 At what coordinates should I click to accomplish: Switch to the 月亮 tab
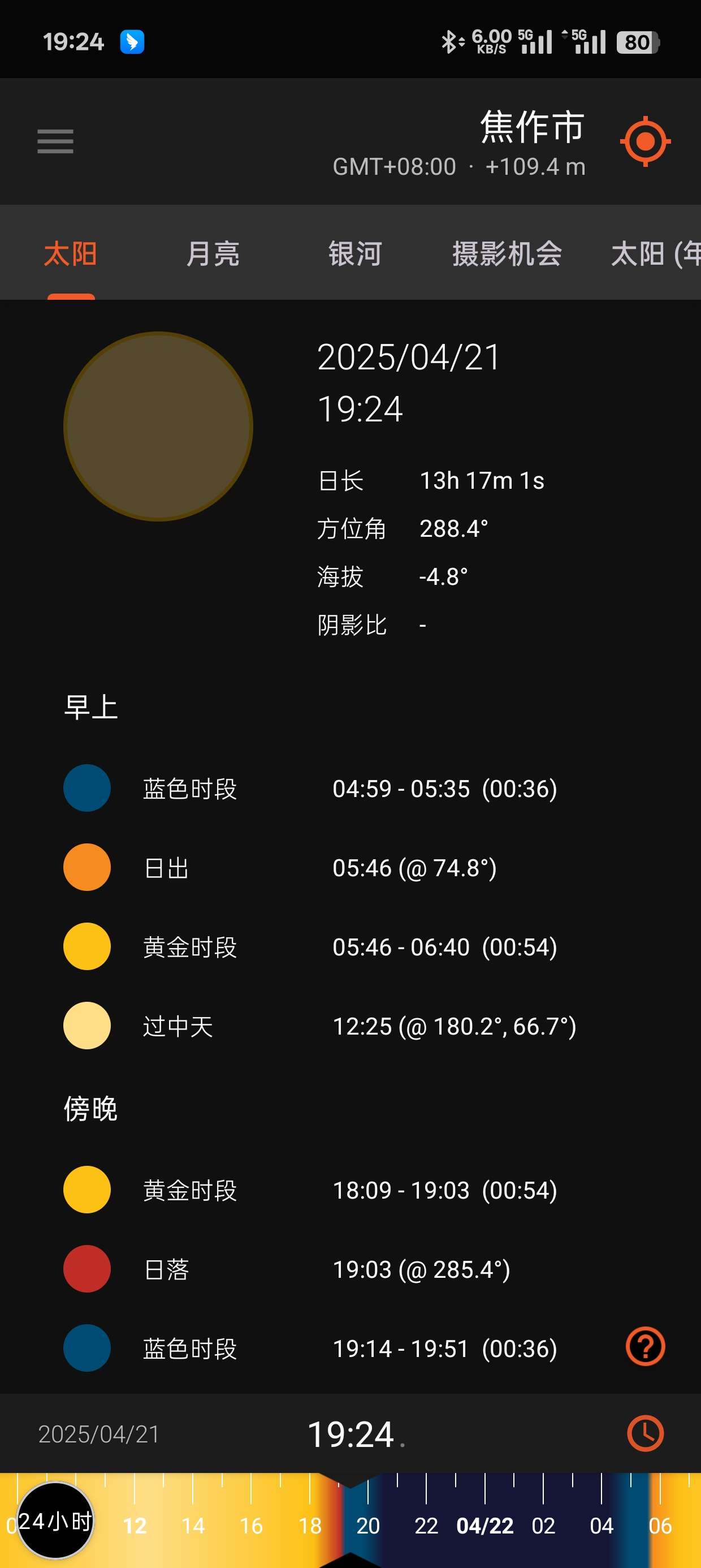coord(213,253)
